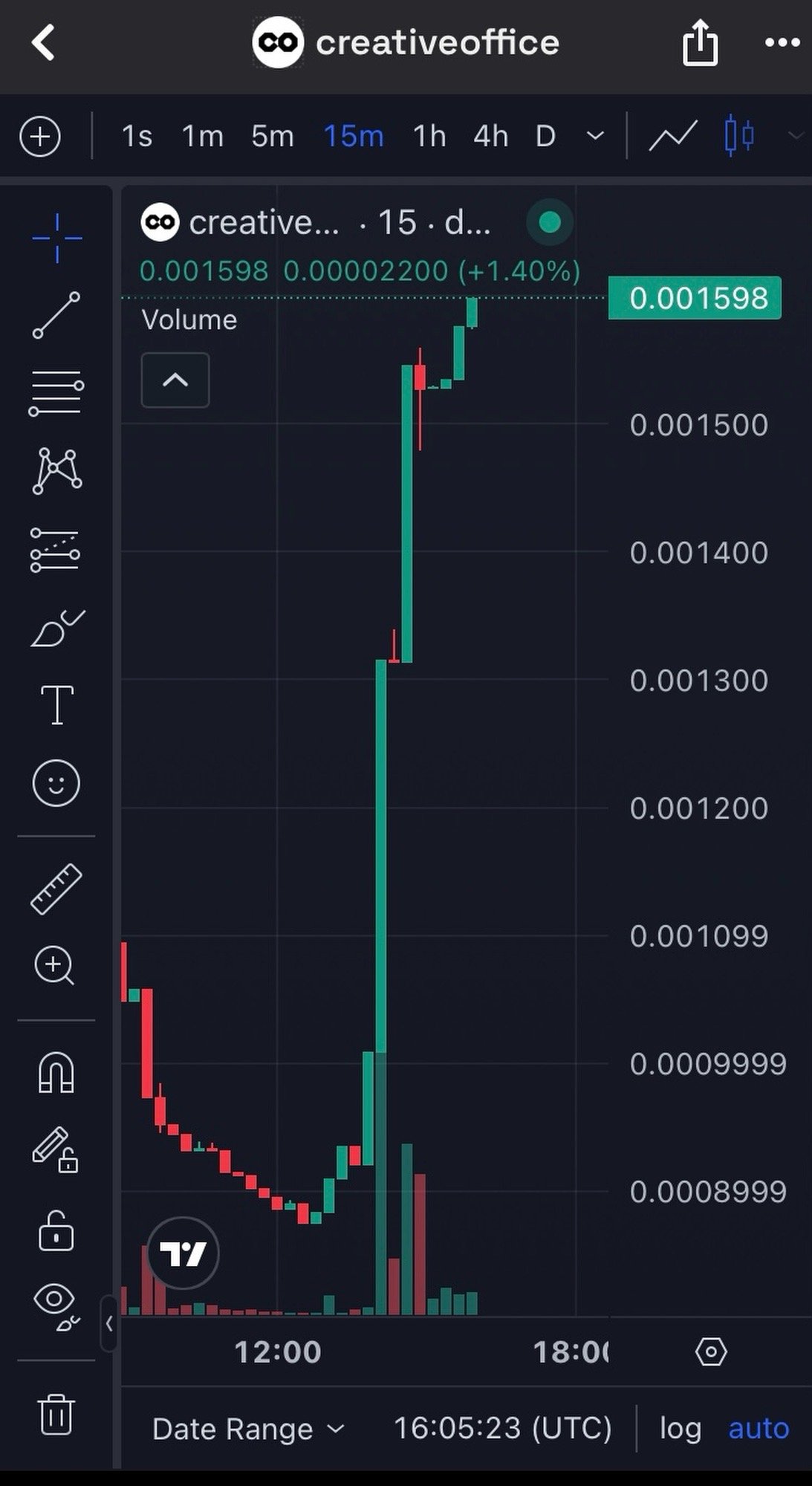Pick the text annotation tool
This screenshot has width=812, height=1486.
pyautogui.click(x=56, y=704)
